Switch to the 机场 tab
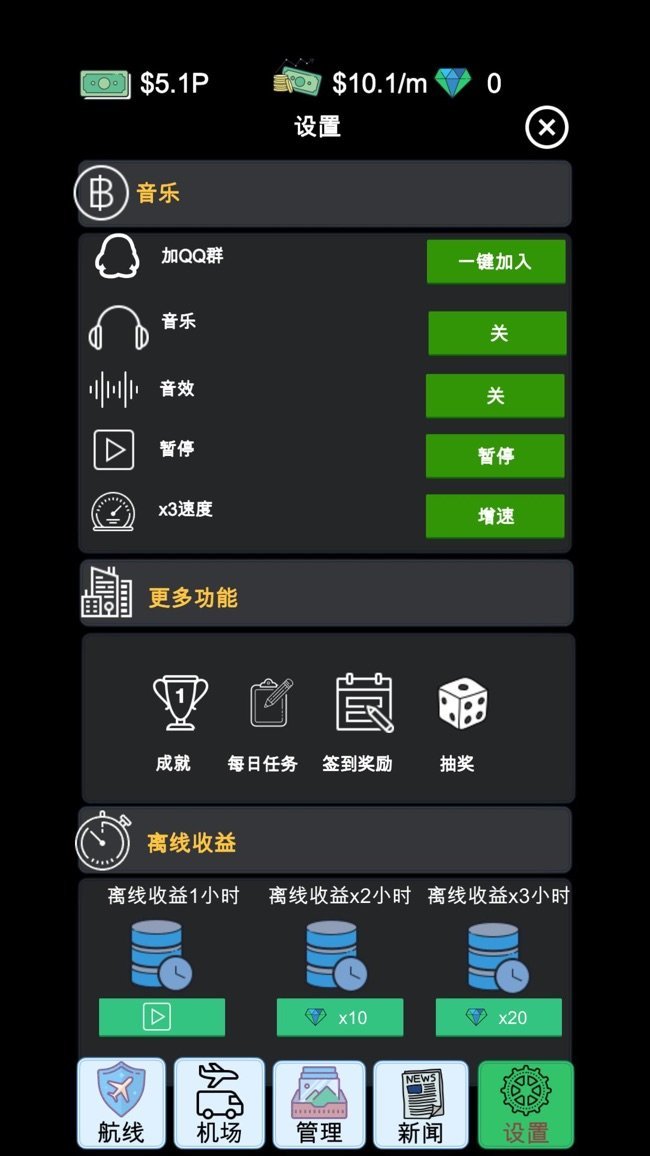 click(220, 1104)
